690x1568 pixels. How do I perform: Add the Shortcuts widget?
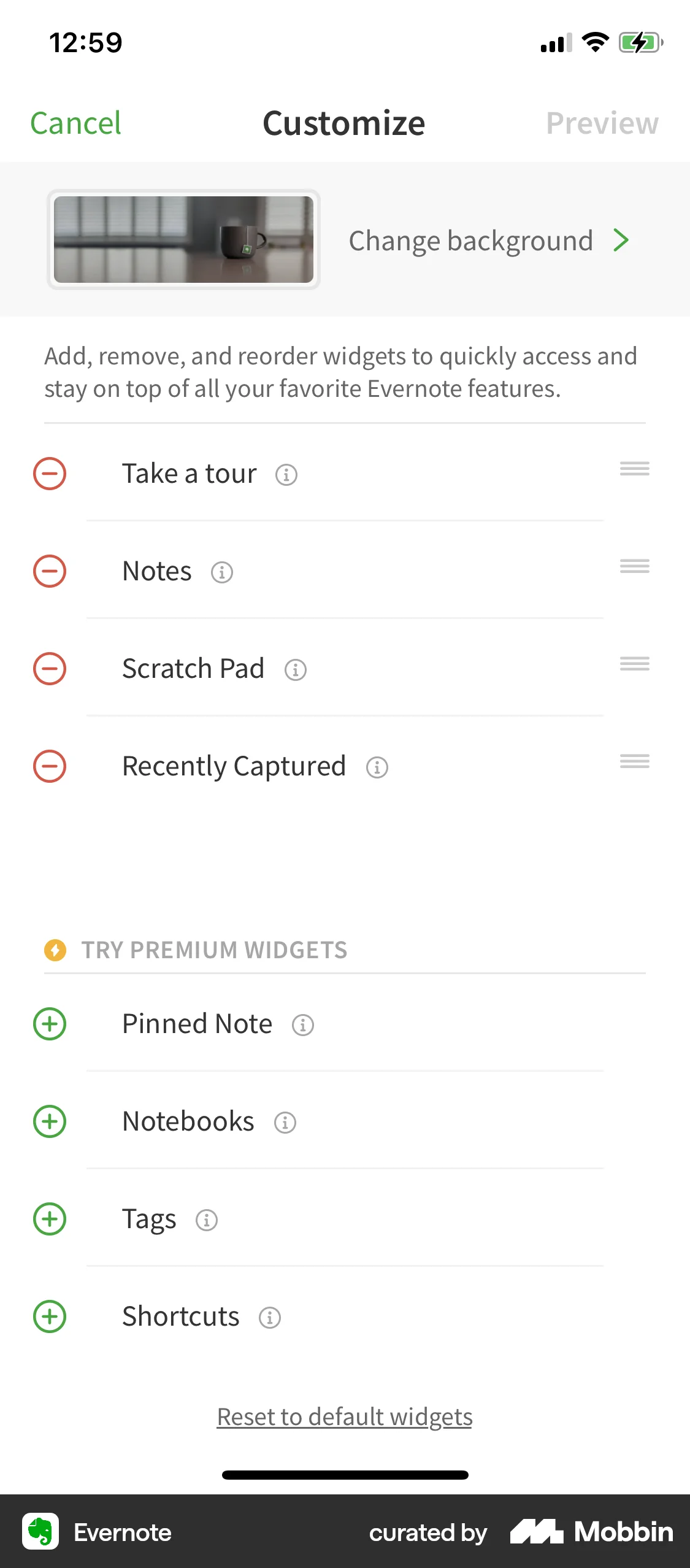(50, 1316)
